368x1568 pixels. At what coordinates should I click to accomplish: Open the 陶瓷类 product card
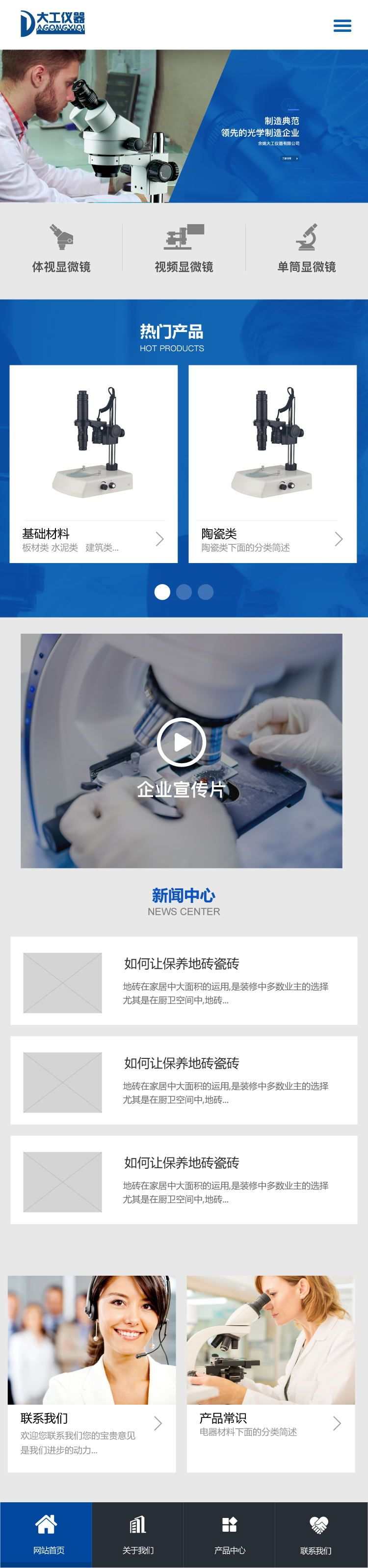(272, 464)
